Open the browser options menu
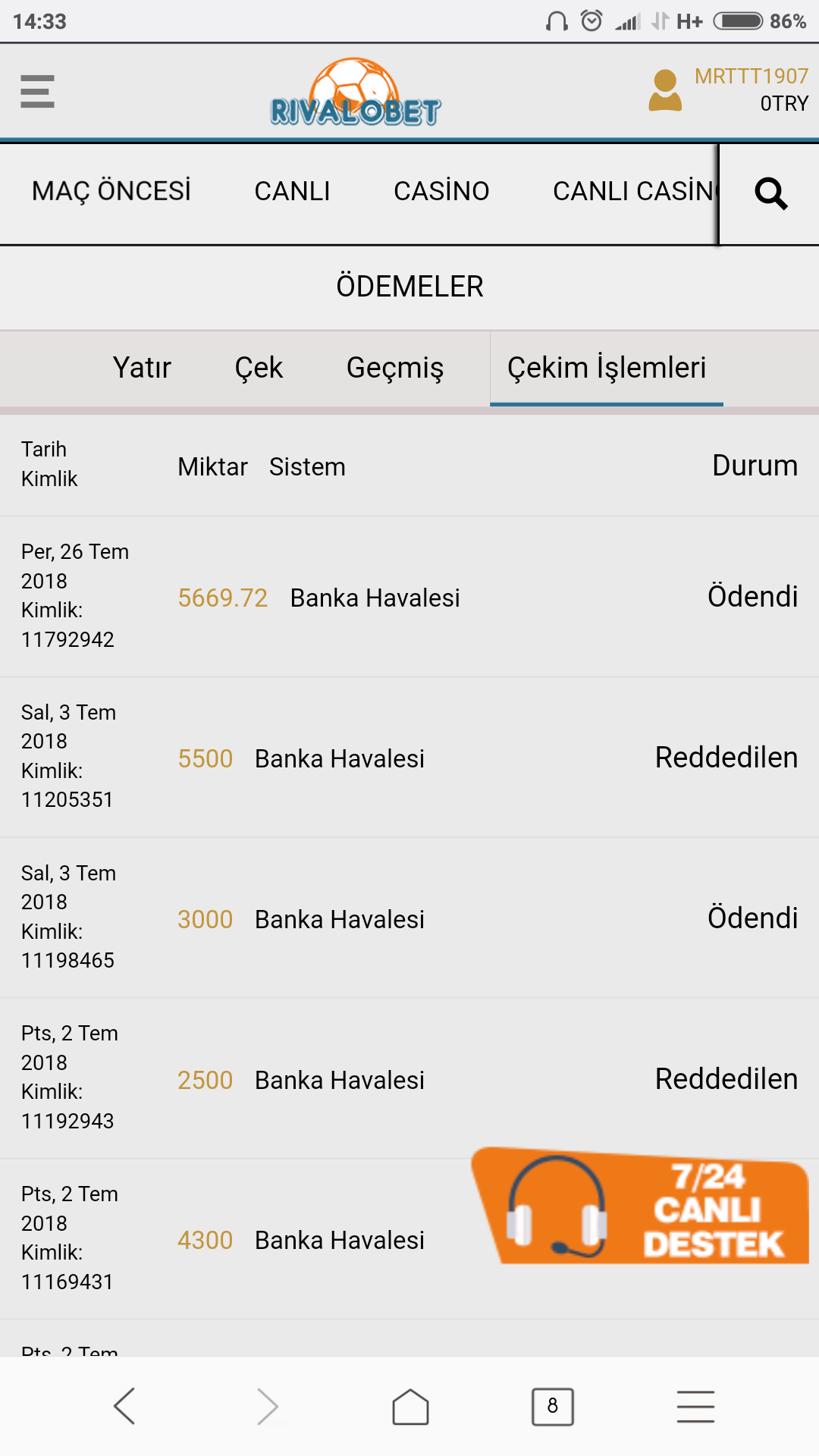The width and height of the screenshot is (819, 1456). 695,1407
